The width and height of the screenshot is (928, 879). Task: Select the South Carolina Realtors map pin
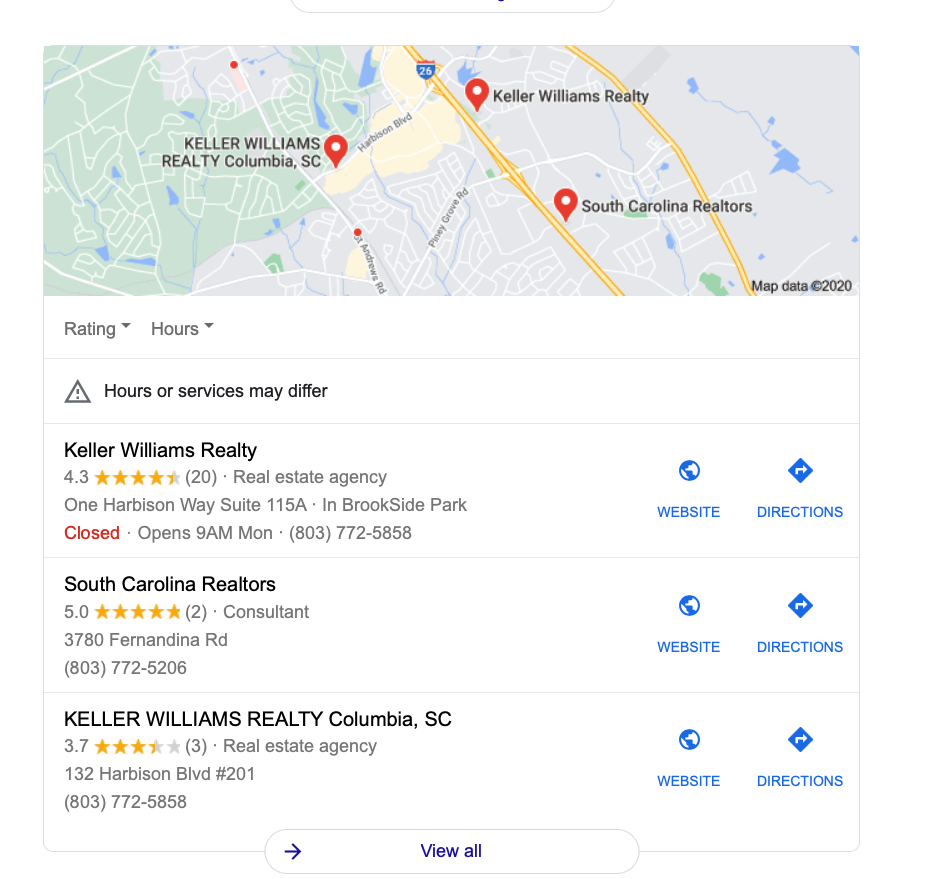(x=565, y=204)
